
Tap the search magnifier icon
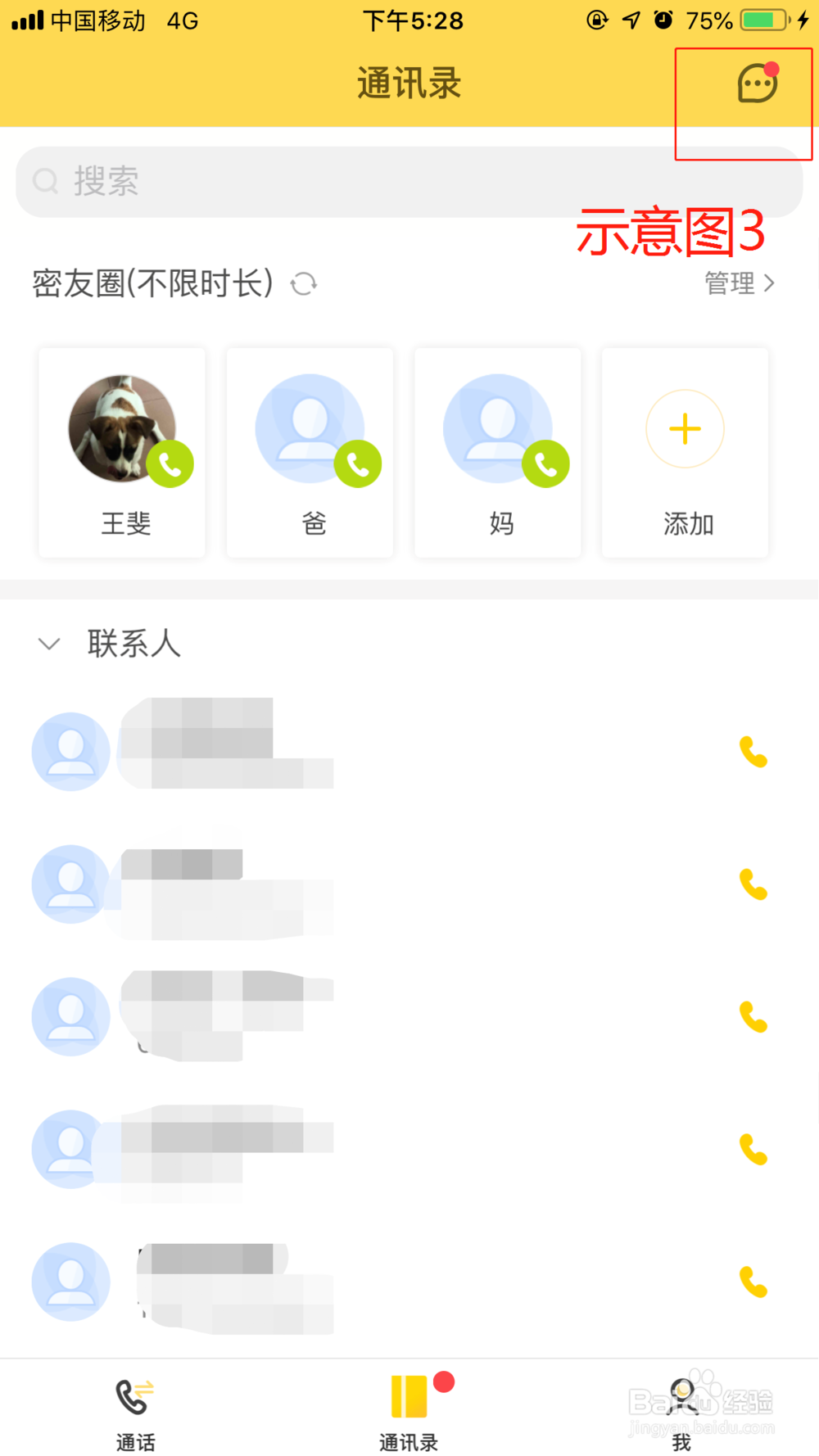(x=45, y=181)
